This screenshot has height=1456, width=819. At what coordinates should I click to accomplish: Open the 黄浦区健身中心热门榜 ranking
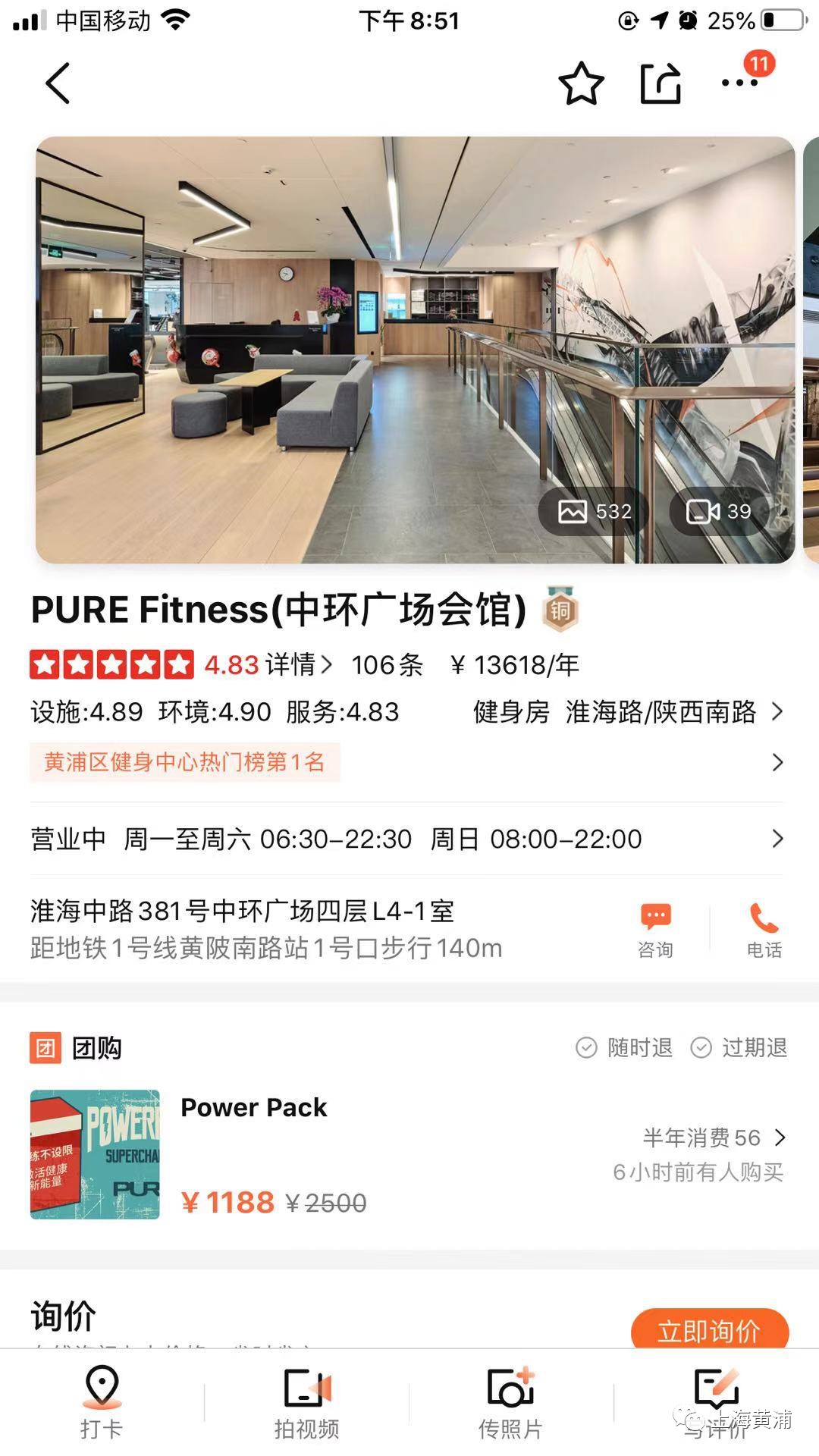185,762
